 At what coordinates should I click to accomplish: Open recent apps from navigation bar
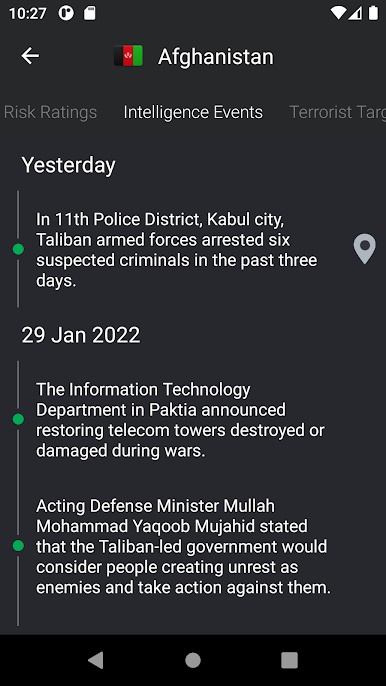point(289,660)
